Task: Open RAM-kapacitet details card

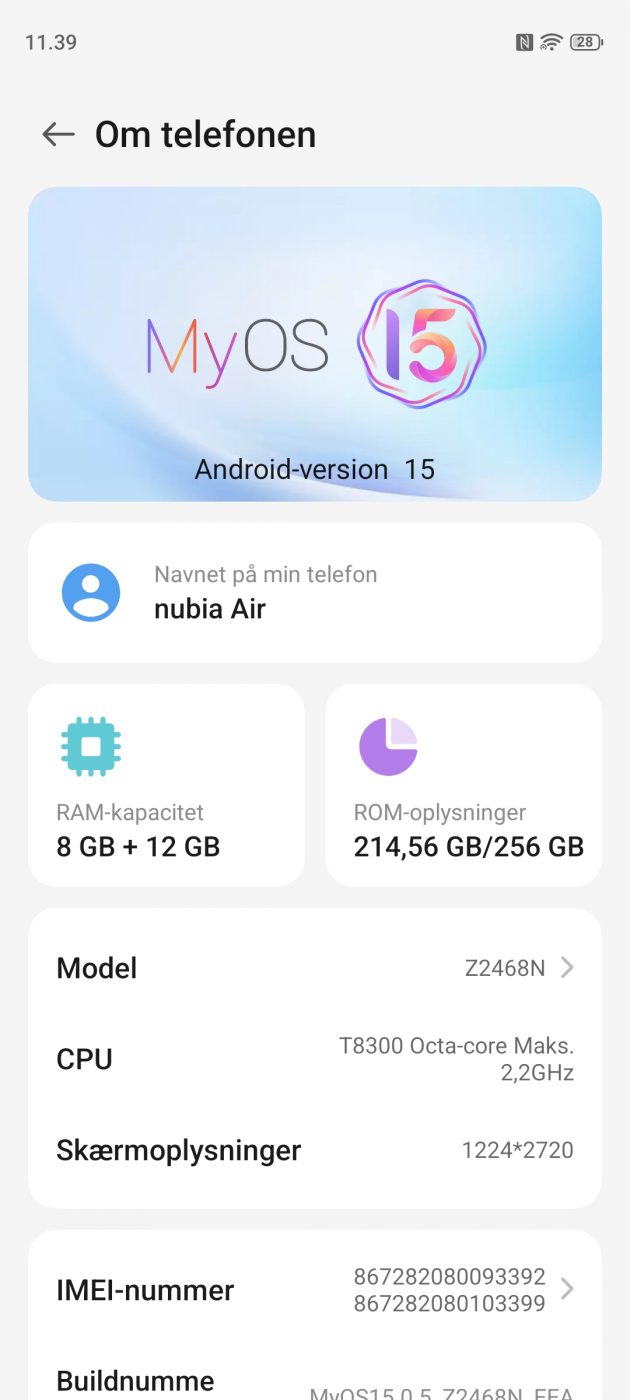Action: 166,785
